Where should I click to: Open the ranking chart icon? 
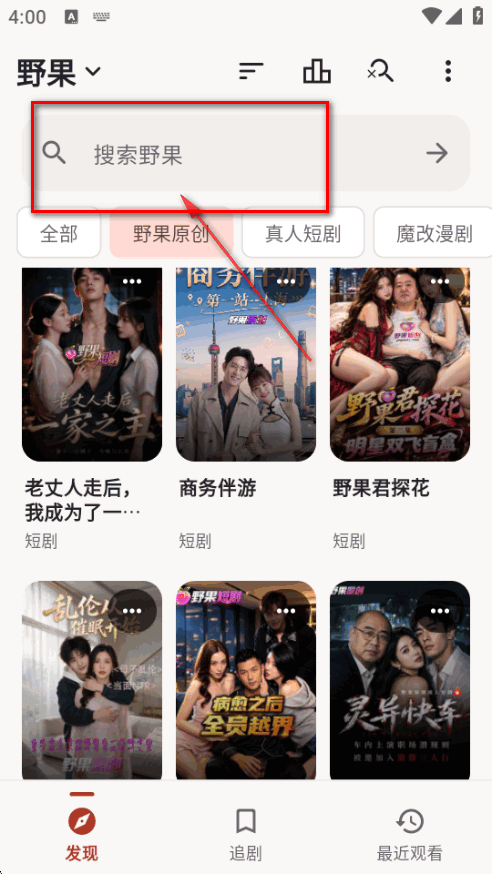[316, 71]
